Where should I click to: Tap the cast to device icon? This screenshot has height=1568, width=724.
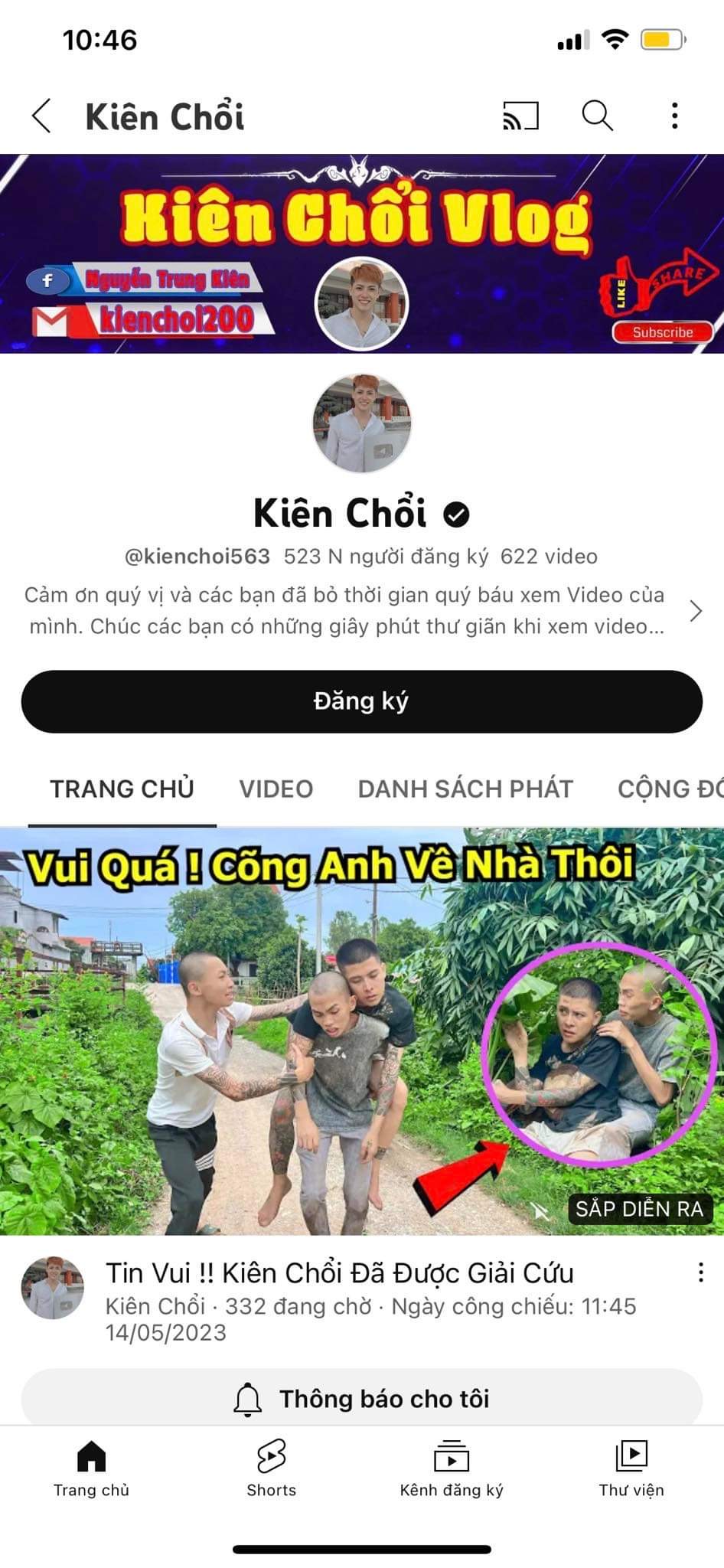[520, 116]
